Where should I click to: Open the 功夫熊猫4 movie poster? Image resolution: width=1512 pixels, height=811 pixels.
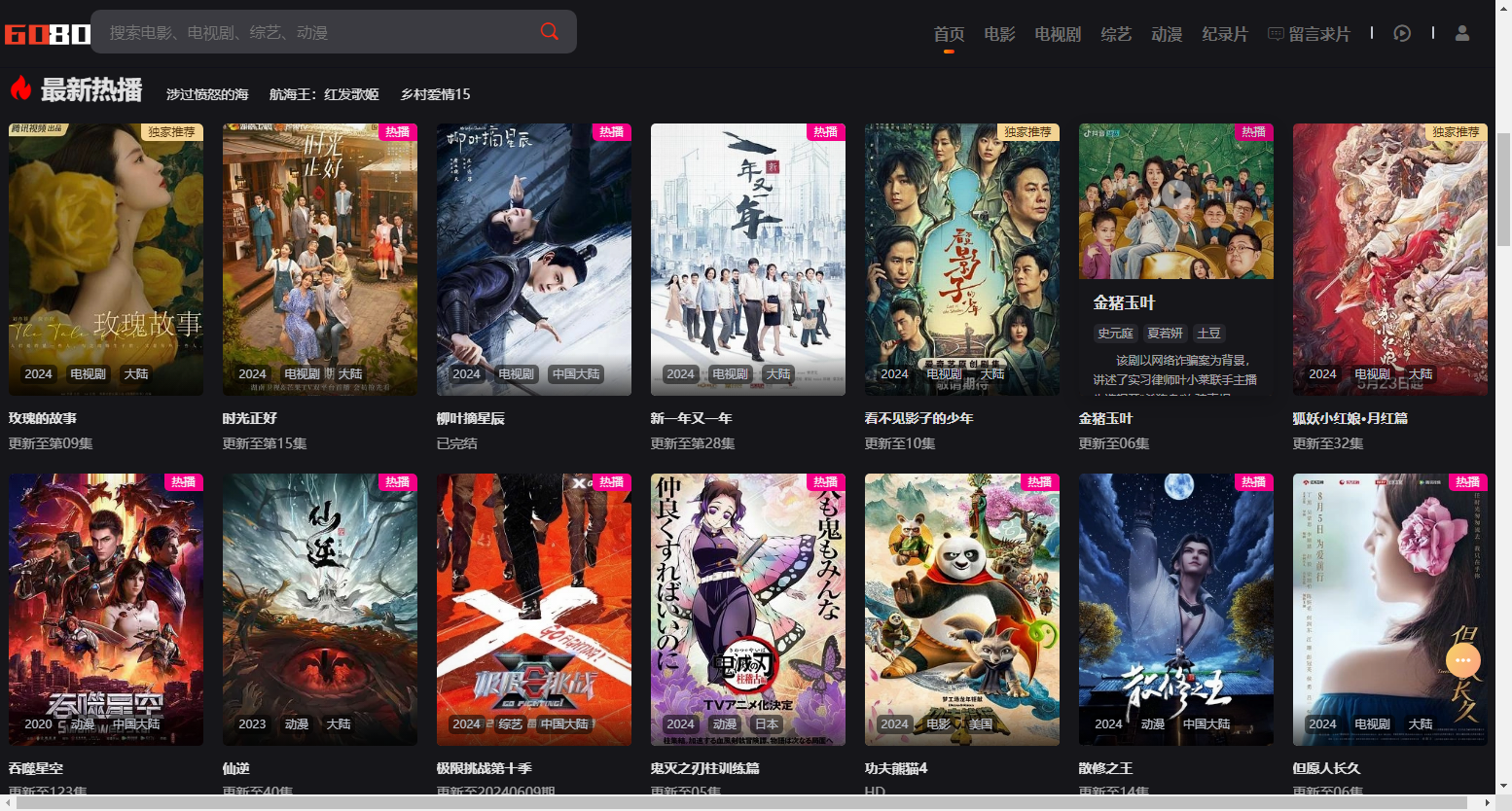(x=962, y=609)
